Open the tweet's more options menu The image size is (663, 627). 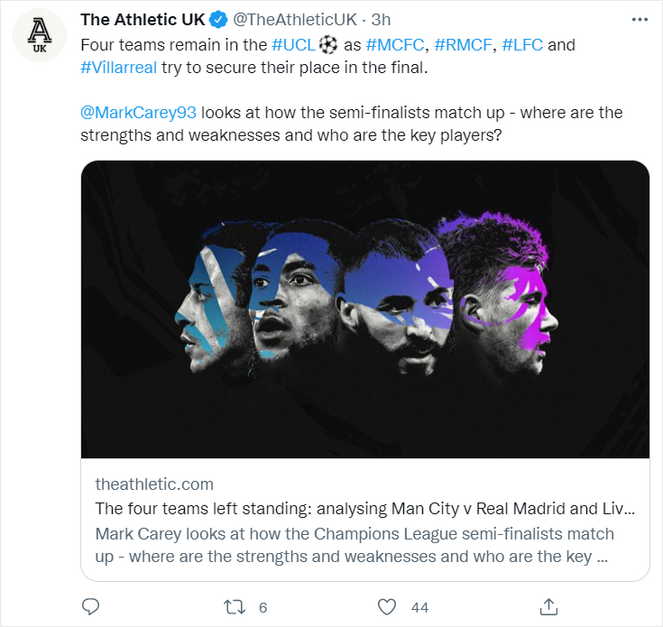pos(639,20)
